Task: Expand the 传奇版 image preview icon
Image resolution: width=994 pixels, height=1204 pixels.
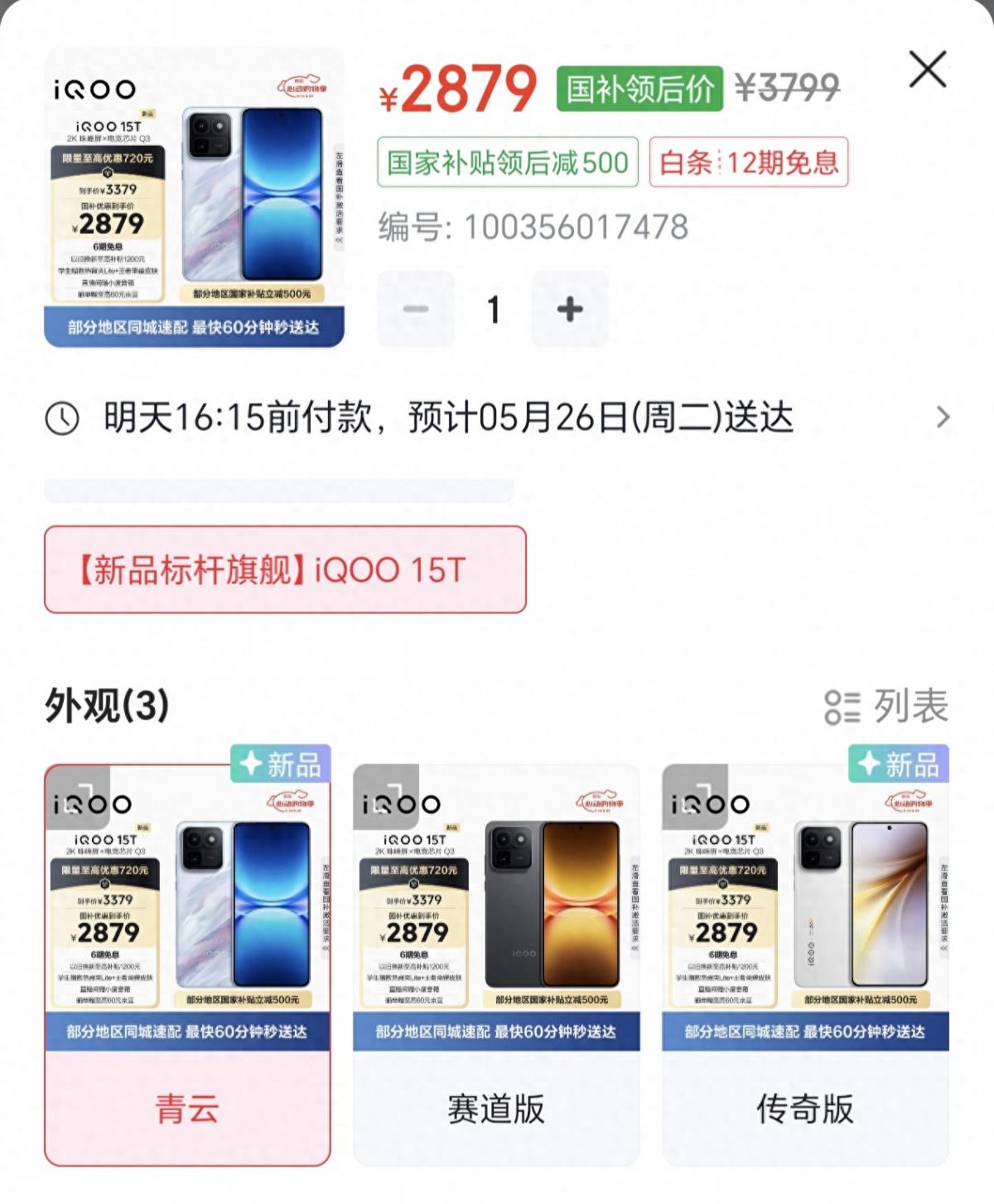Action: (x=694, y=796)
